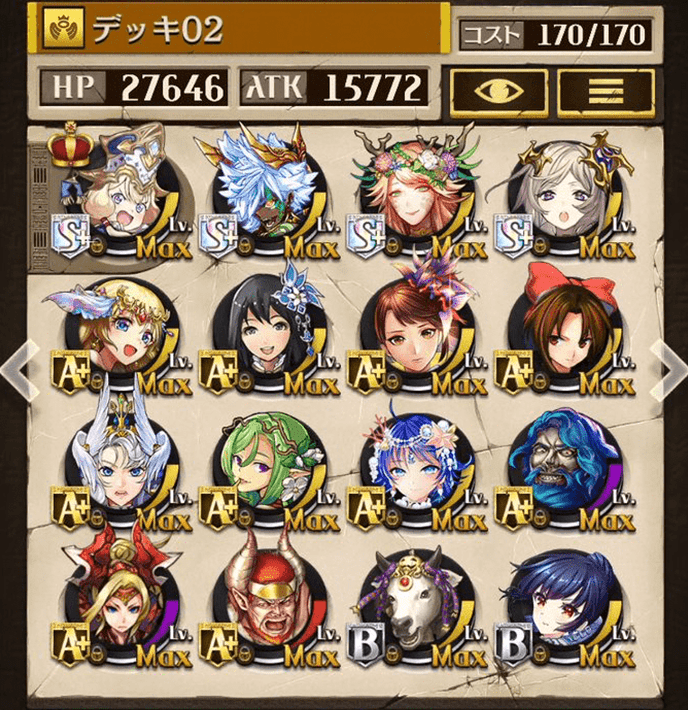Tap the デッキ02 deck name bar
Viewport: 688px width, 710px height.
240,30
